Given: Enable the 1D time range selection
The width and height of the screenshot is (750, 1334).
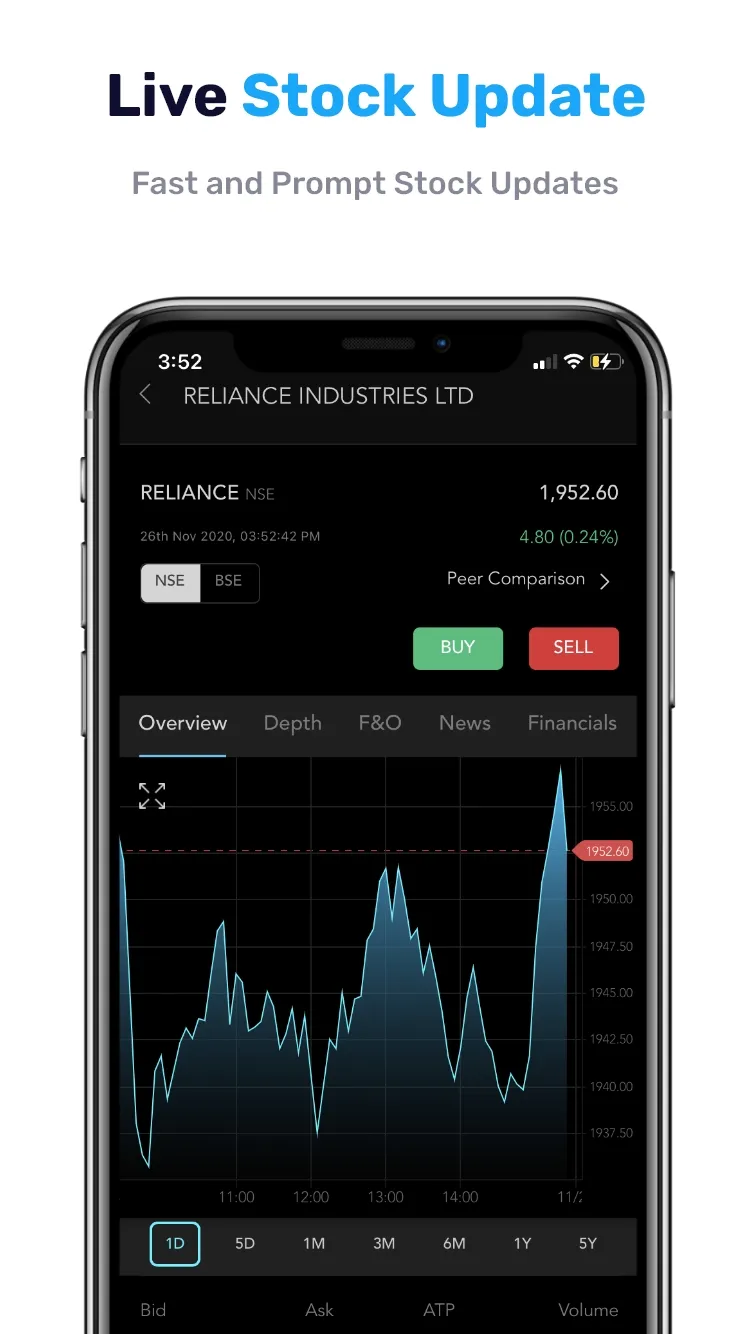Looking at the screenshot, I should [175, 1244].
